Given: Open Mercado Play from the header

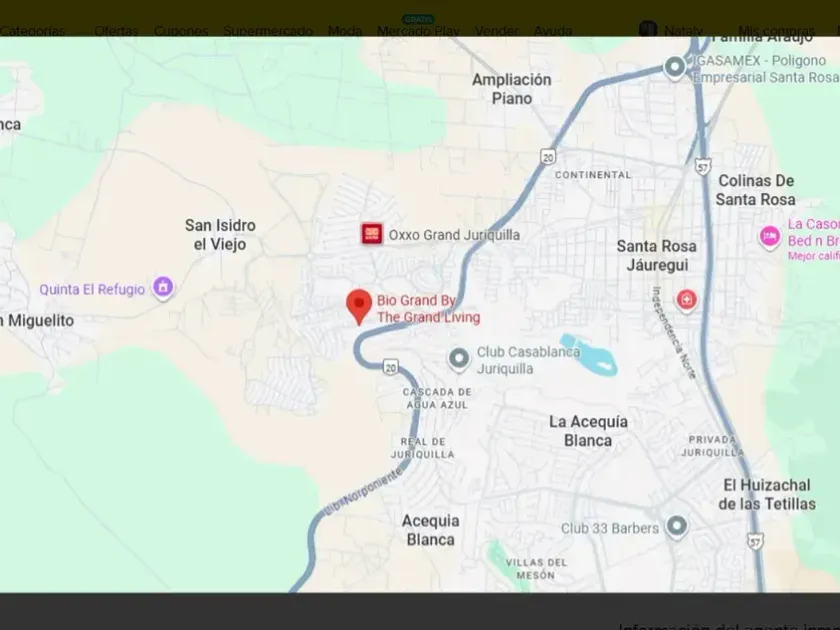Looking at the screenshot, I should (x=418, y=31).
